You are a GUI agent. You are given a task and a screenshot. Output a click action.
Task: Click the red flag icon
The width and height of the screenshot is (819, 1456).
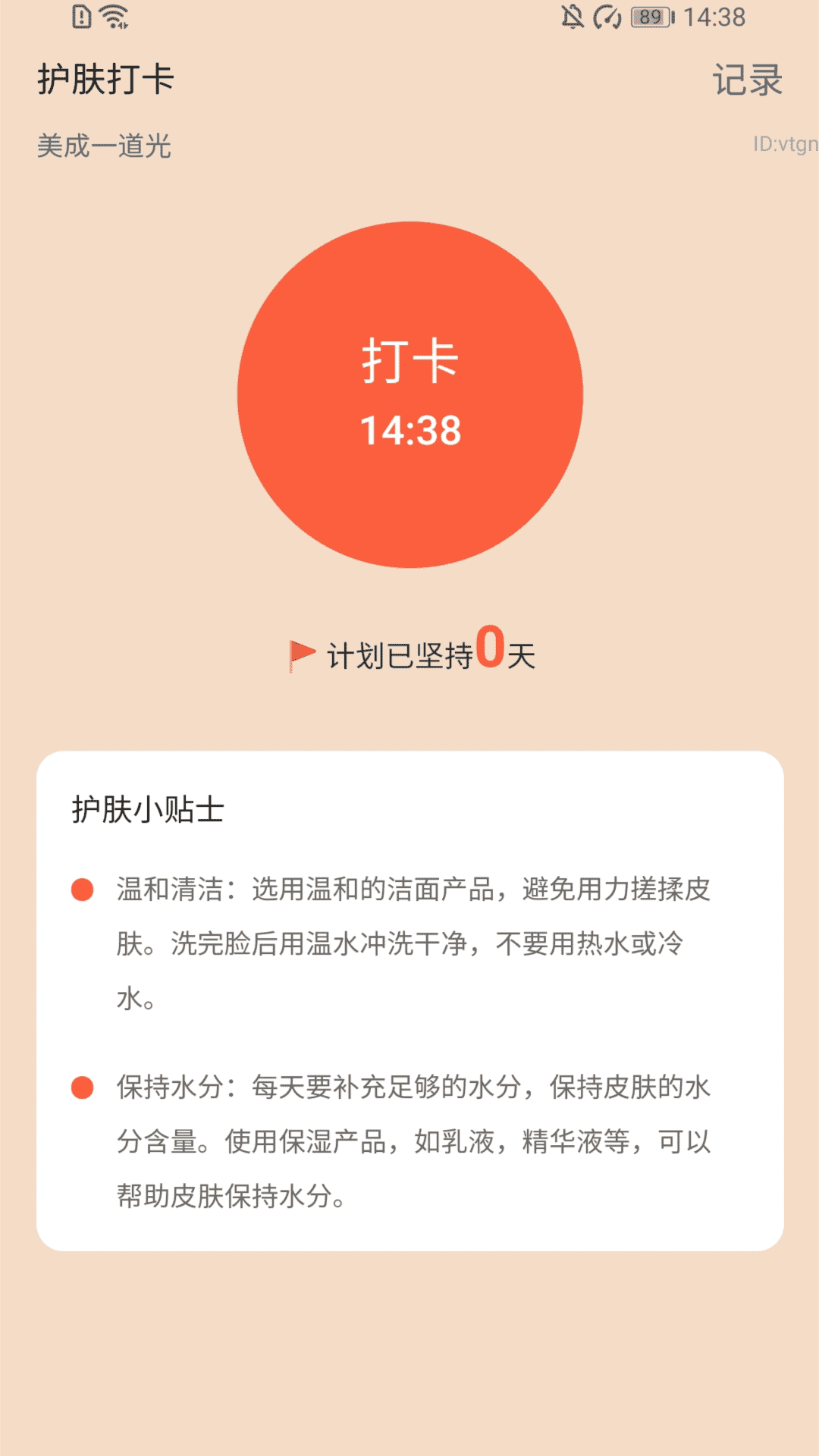tap(303, 652)
